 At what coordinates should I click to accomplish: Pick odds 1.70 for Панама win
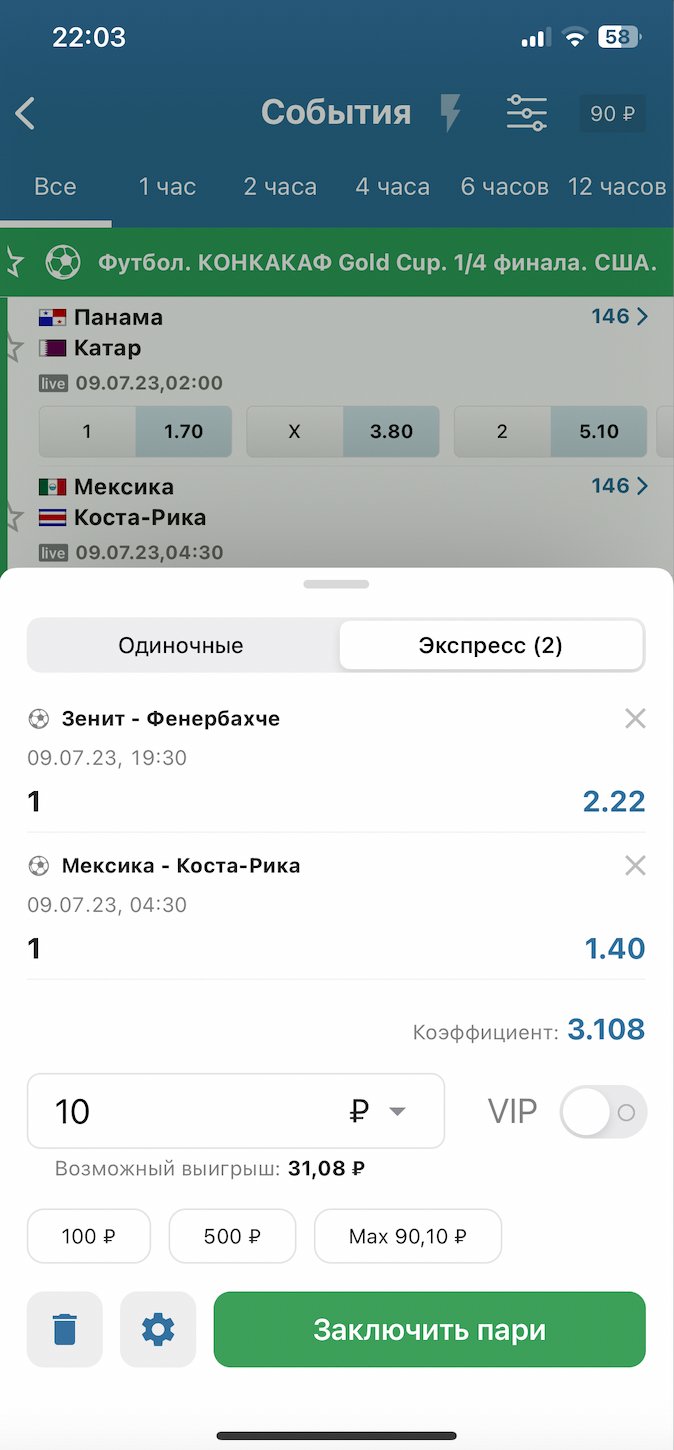(183, 432)
